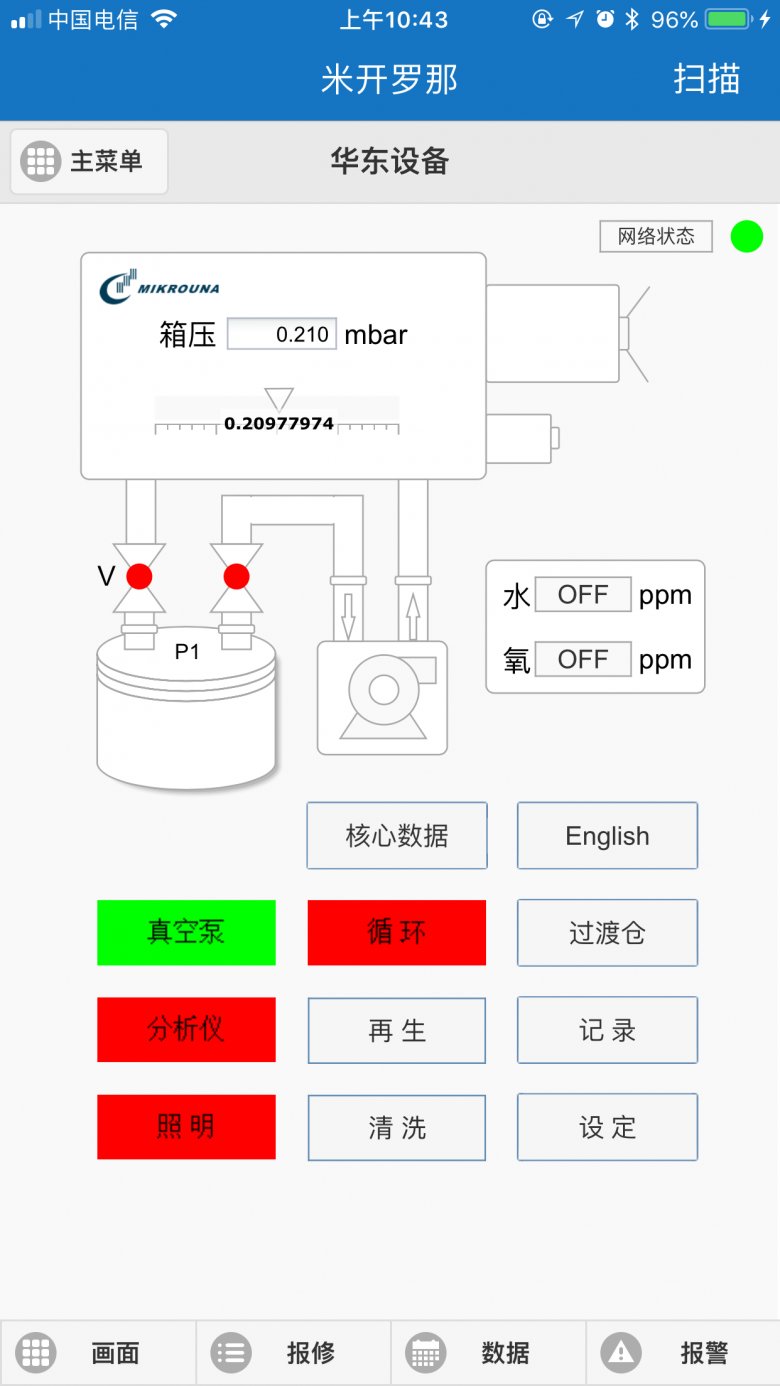
Task: Switch language to English
Action: pos(607,836)
